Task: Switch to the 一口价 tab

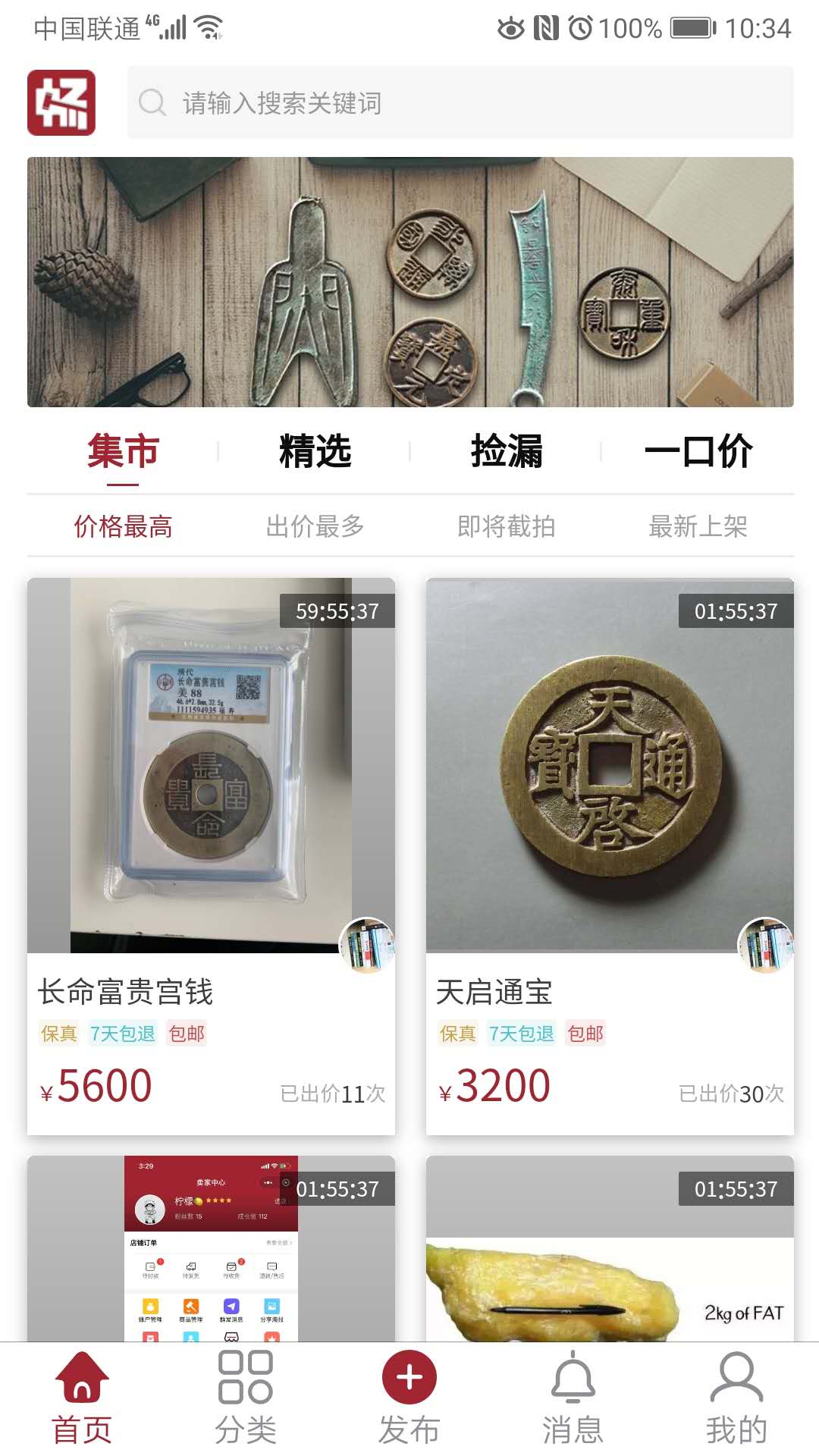Action: [698, 451]
